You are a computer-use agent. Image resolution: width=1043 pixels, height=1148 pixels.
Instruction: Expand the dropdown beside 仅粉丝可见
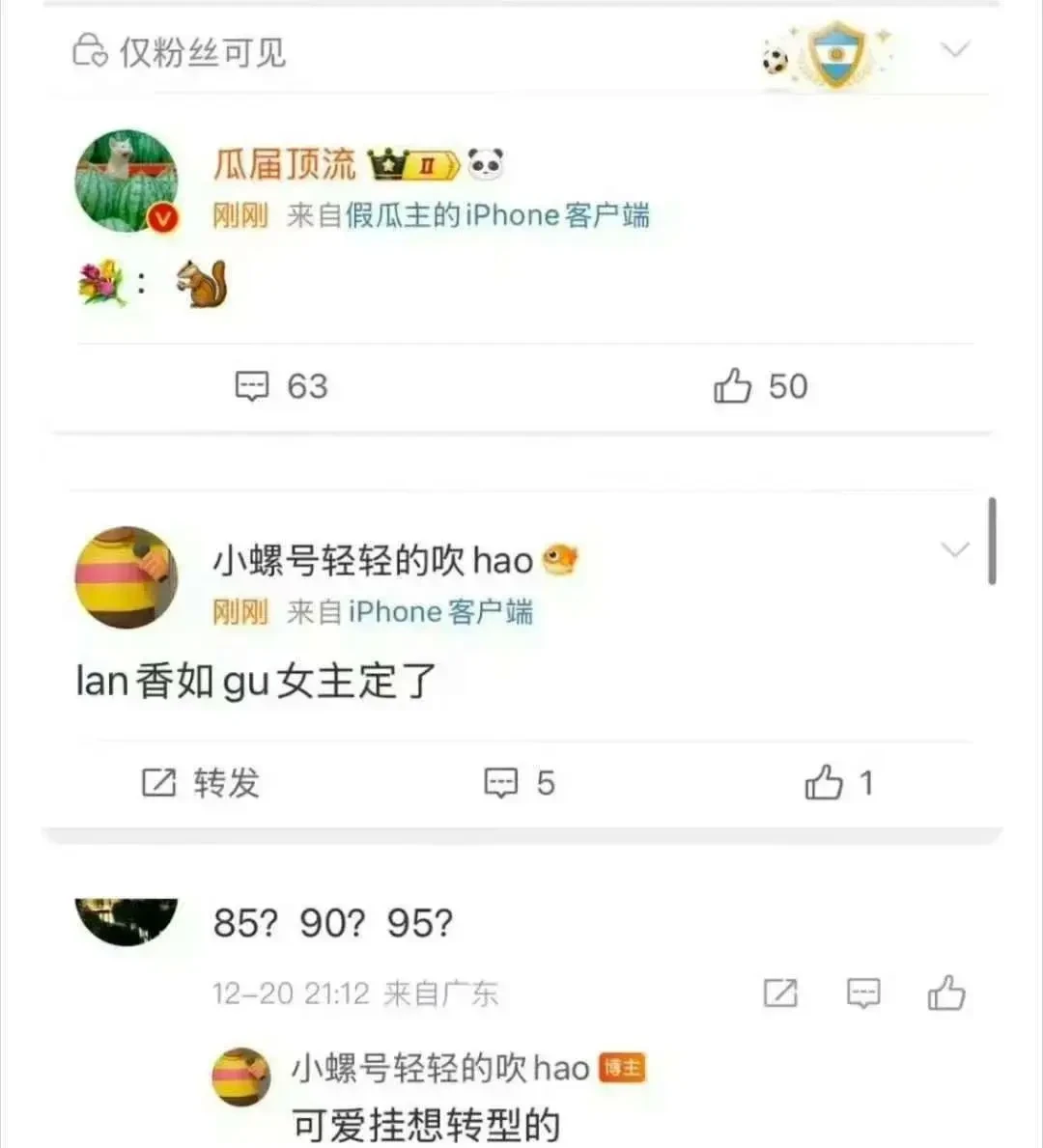click(954, 50)
